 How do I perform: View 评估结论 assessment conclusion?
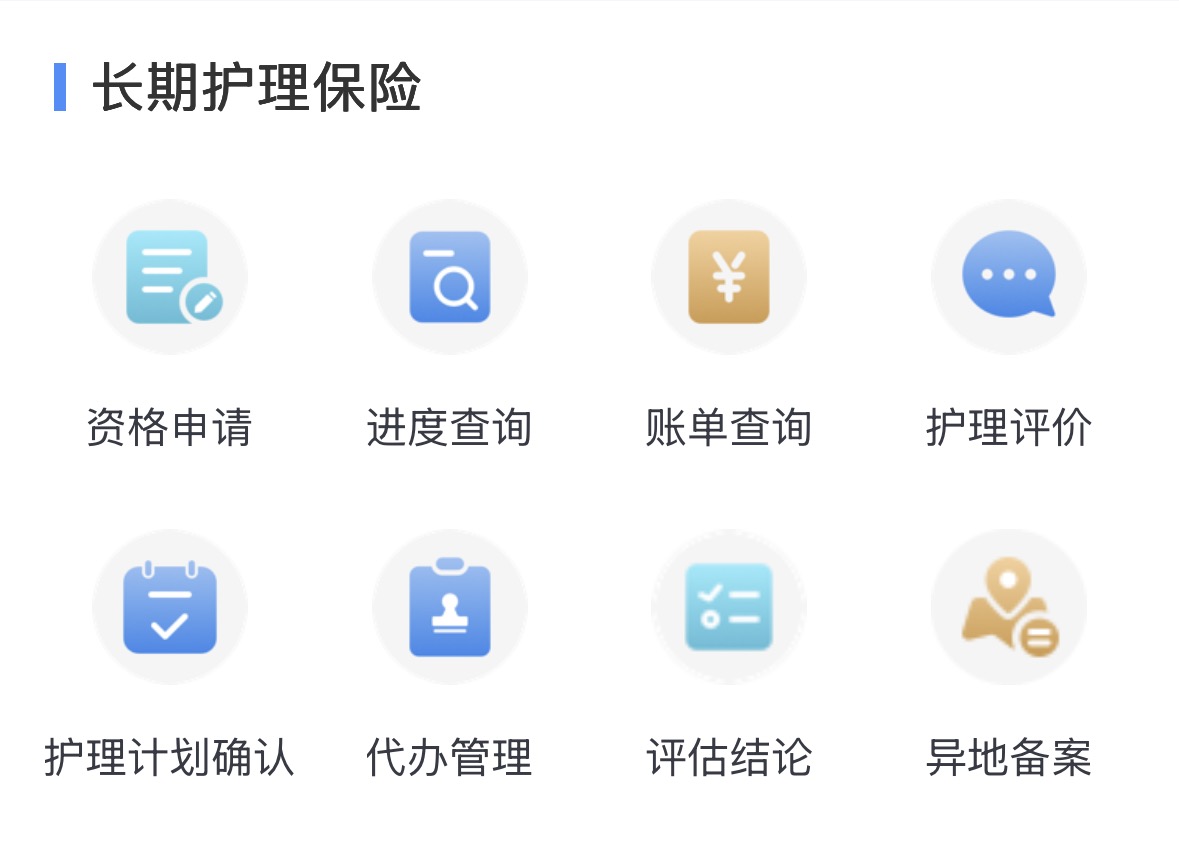click(729, 607)
